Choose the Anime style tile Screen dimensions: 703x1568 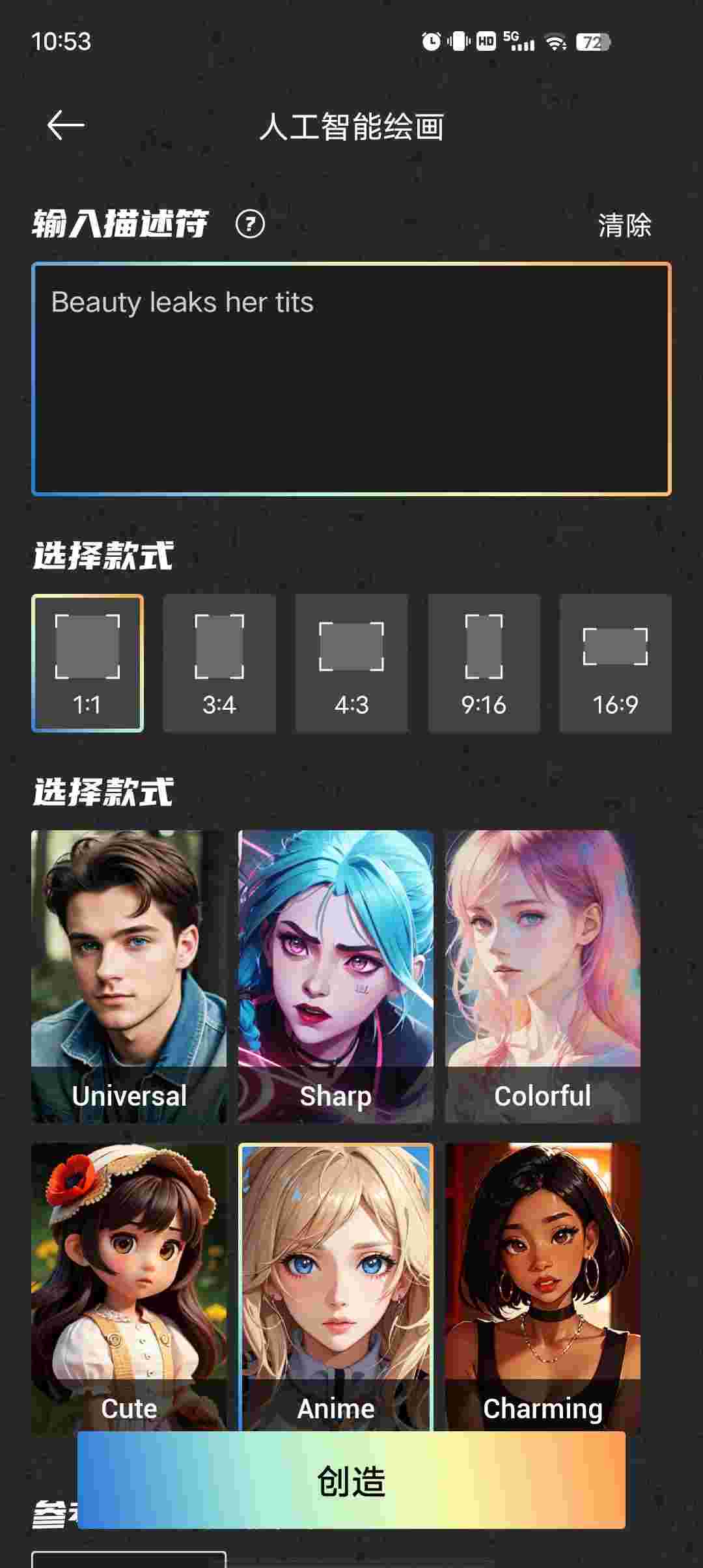click(336, 1276)
